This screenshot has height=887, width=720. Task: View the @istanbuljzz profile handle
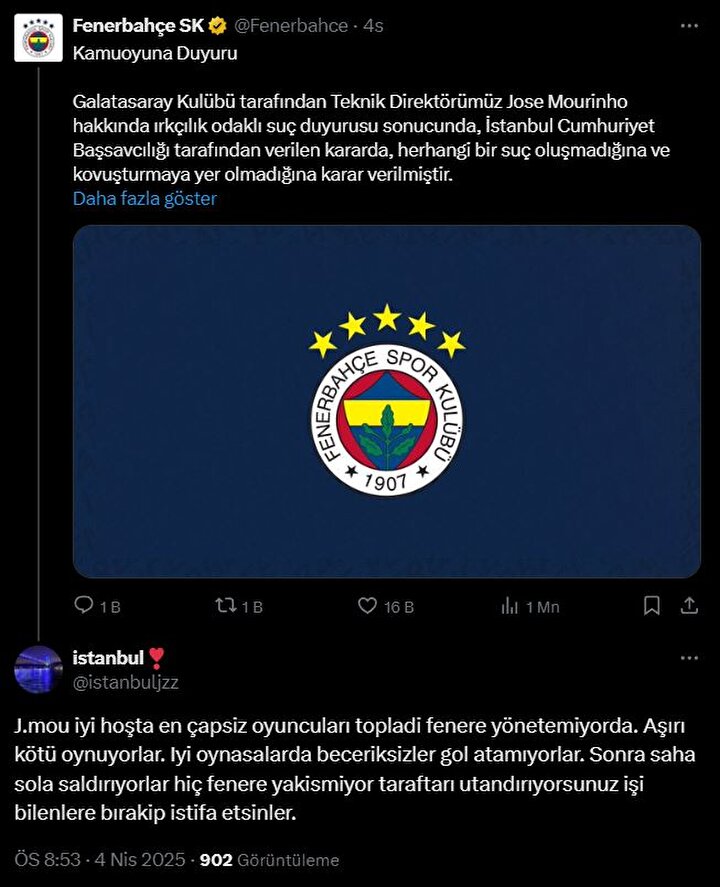[x=126, y=682]
